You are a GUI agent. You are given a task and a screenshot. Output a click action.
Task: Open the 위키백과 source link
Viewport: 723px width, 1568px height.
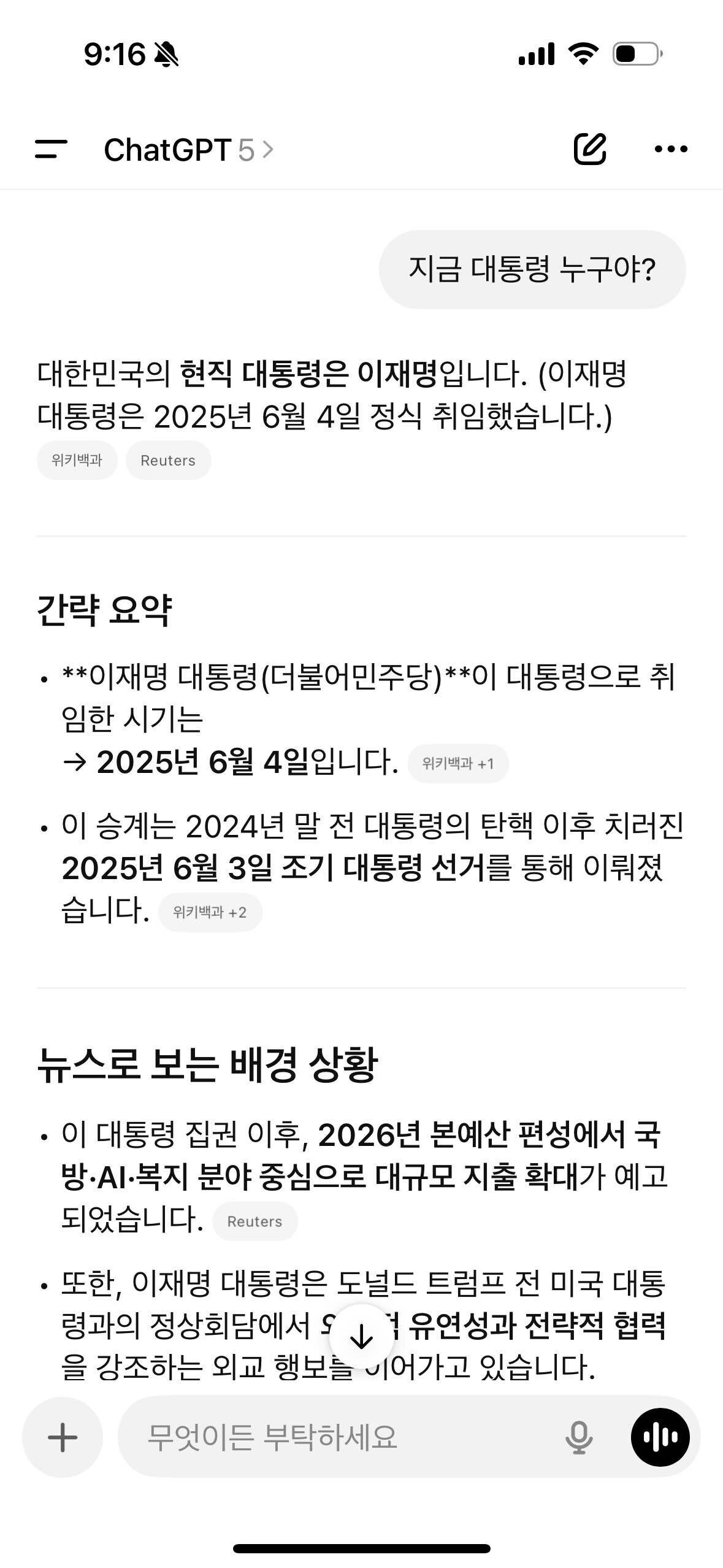click(x=77, y=460)
